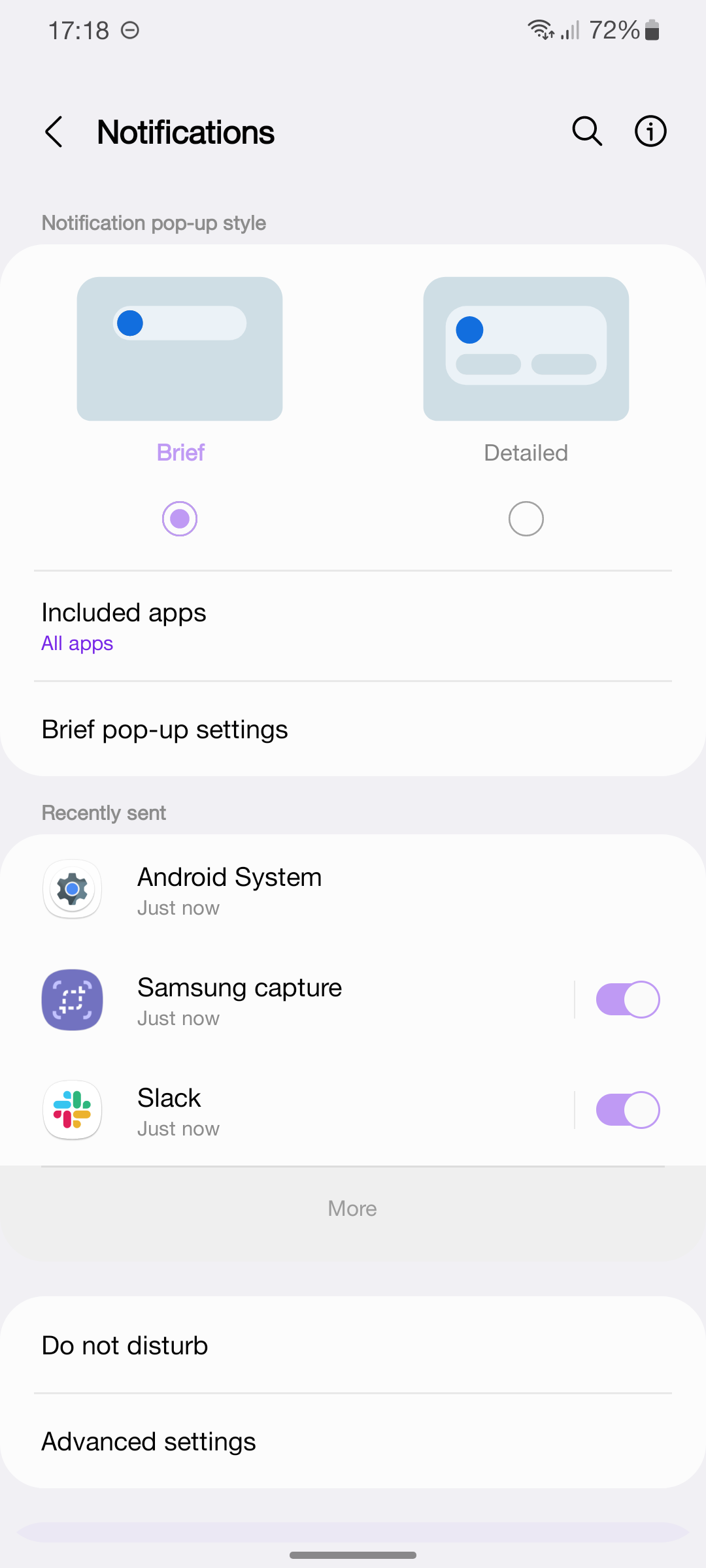Disable notifications for Samsung capture
706x1568 pixels.
tap(627, 999)
